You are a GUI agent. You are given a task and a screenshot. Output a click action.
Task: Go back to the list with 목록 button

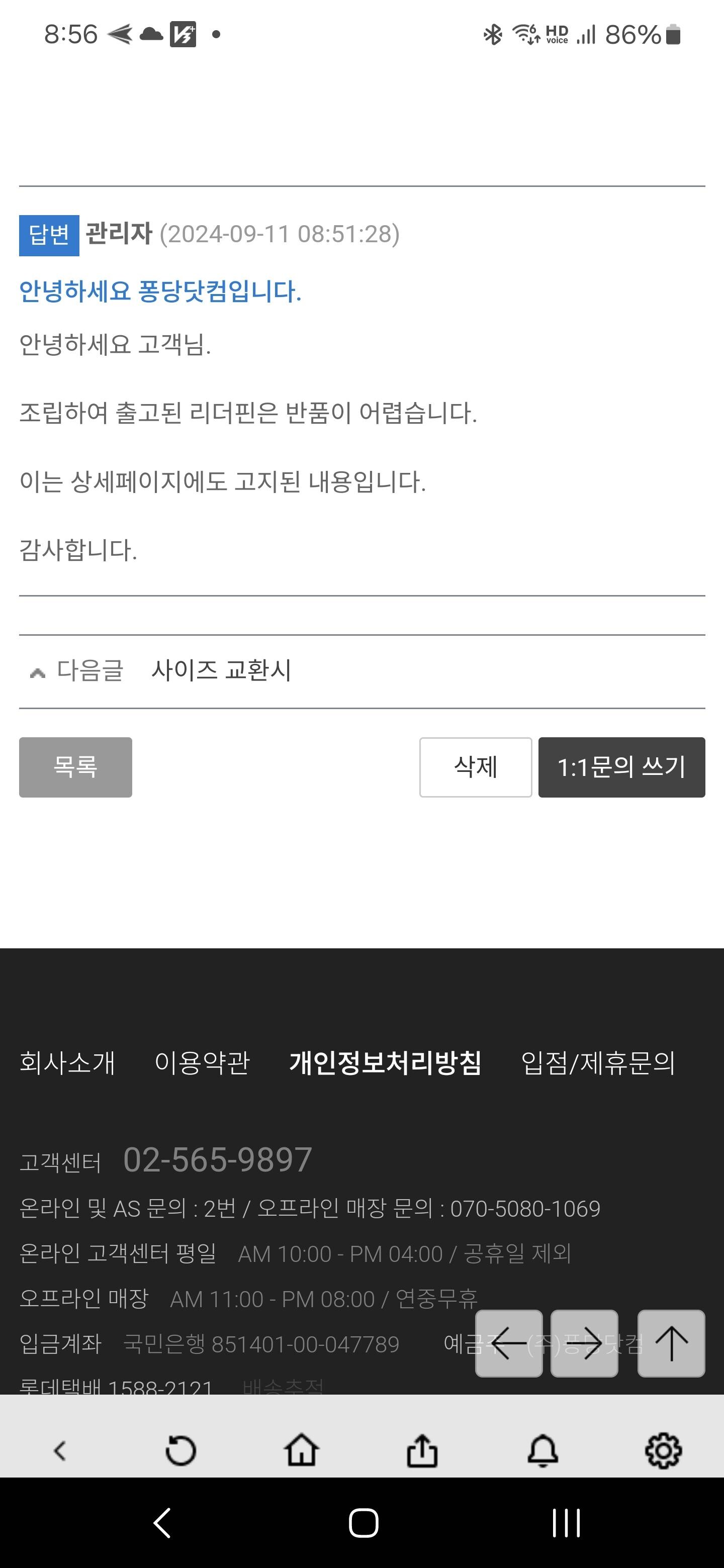[75, 767]
